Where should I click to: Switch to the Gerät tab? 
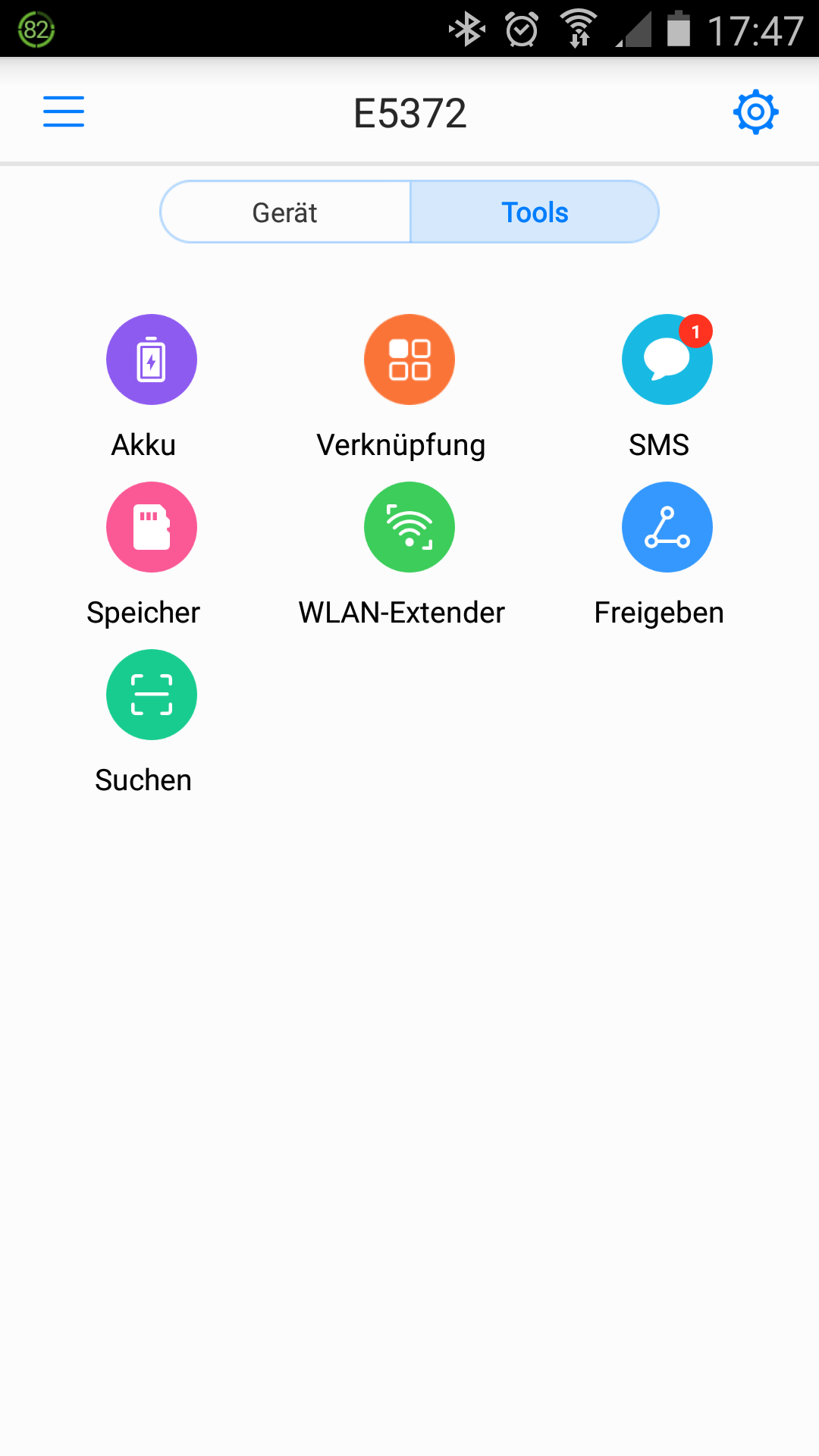pos(285,212)
